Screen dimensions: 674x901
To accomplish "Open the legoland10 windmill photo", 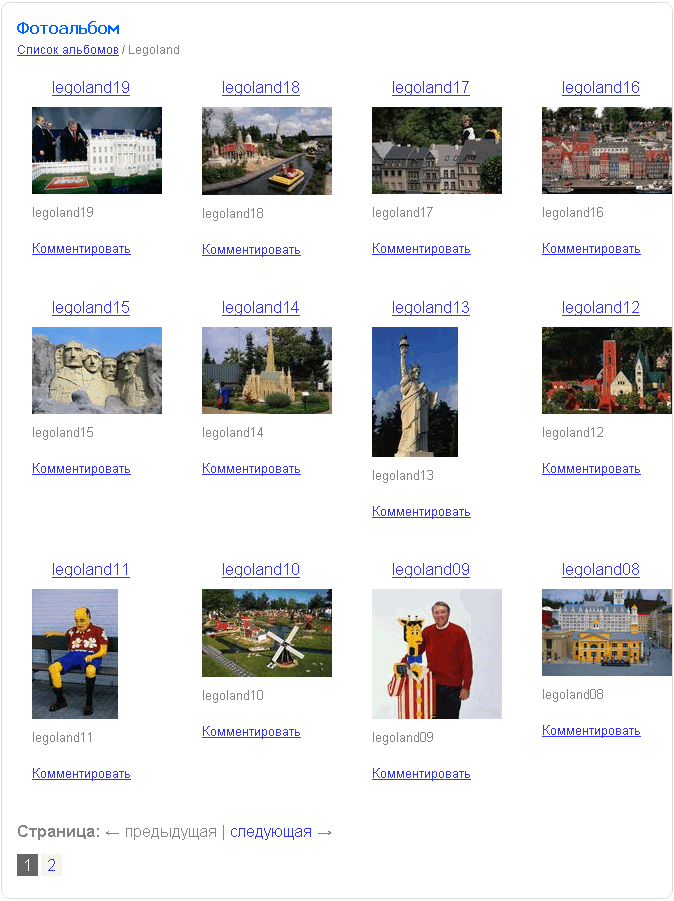I will coord(267,633).
